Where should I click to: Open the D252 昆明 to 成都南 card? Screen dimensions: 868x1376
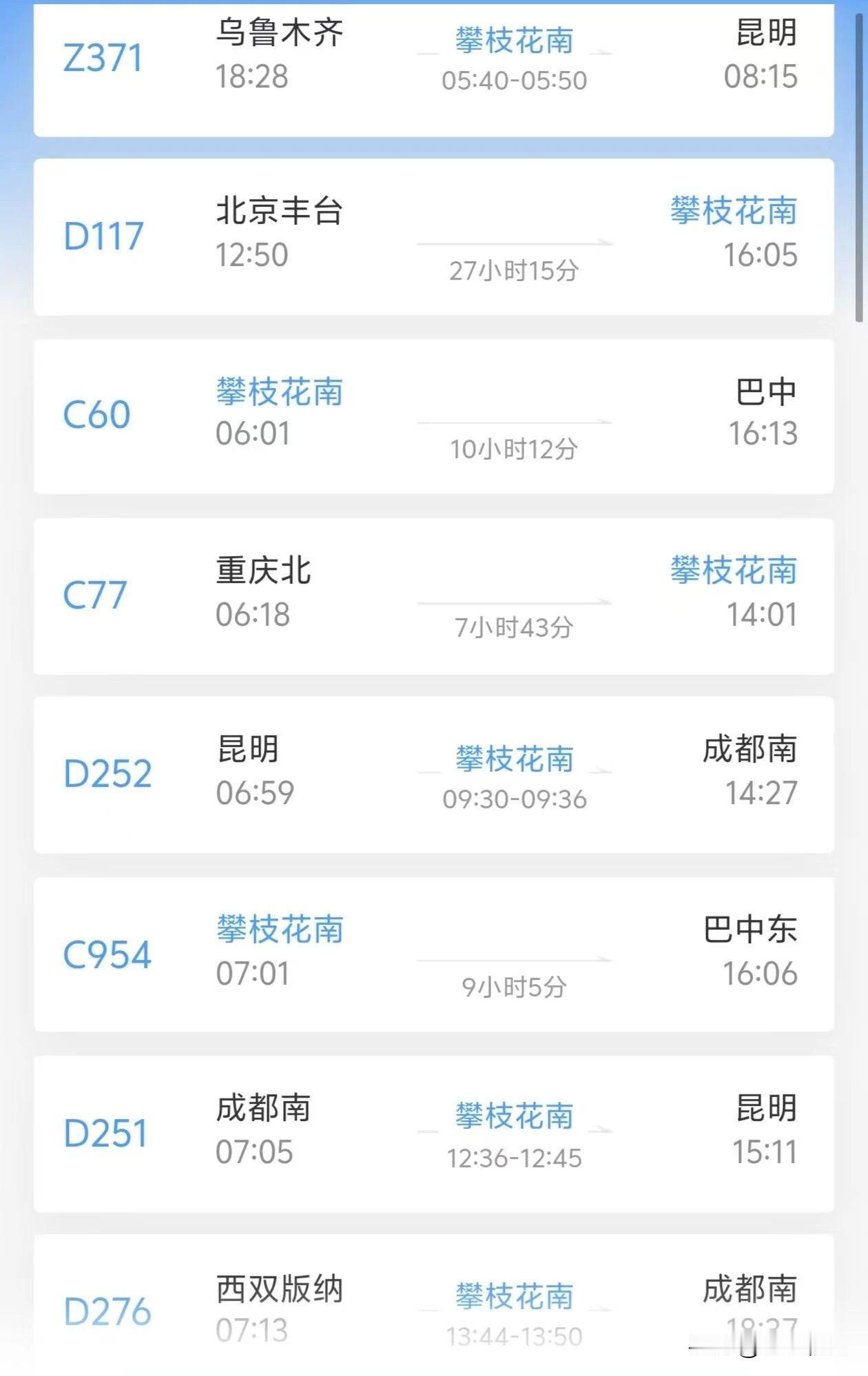click(433, 774)
